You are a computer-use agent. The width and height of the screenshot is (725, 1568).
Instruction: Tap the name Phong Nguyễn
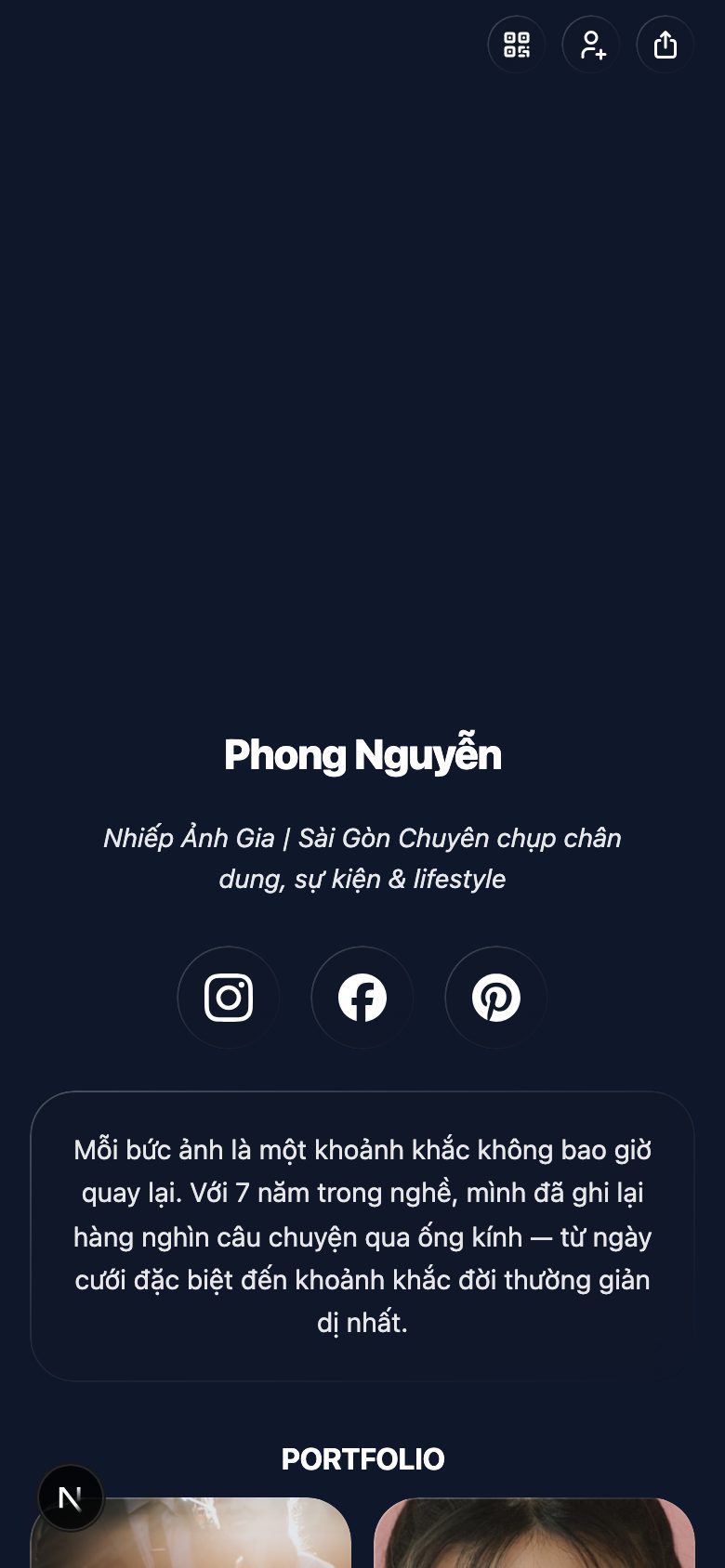[x=362, y=754]
